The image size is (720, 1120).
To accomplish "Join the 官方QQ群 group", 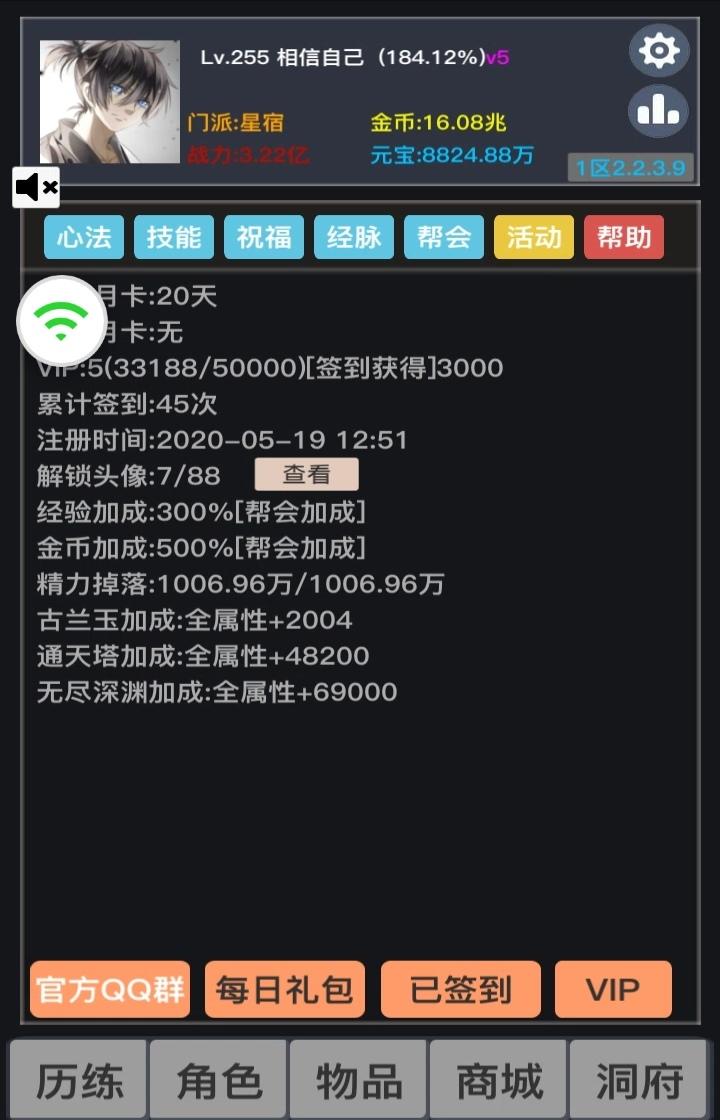I will click(x=110, y=990).
